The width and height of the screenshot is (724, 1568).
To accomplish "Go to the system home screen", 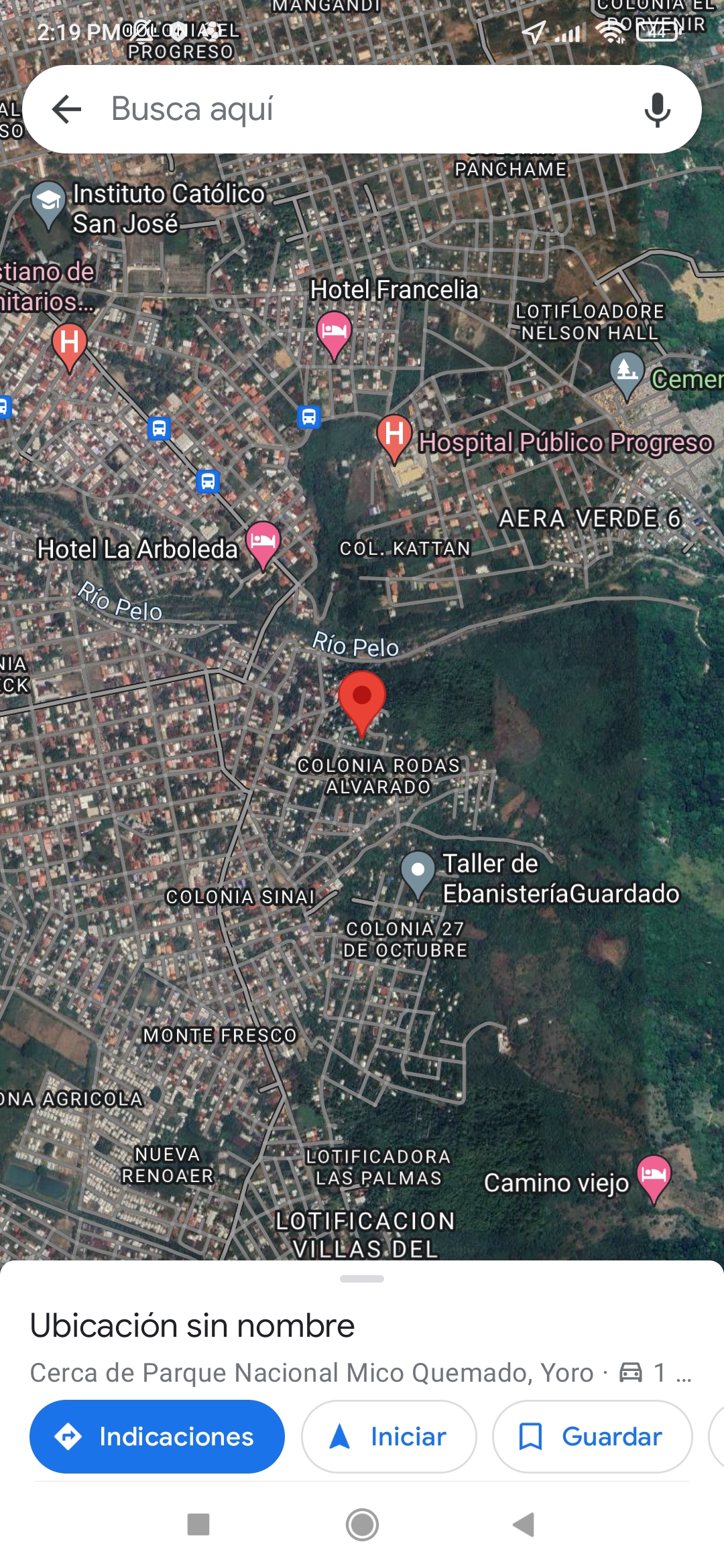I will click(362, 1524).
